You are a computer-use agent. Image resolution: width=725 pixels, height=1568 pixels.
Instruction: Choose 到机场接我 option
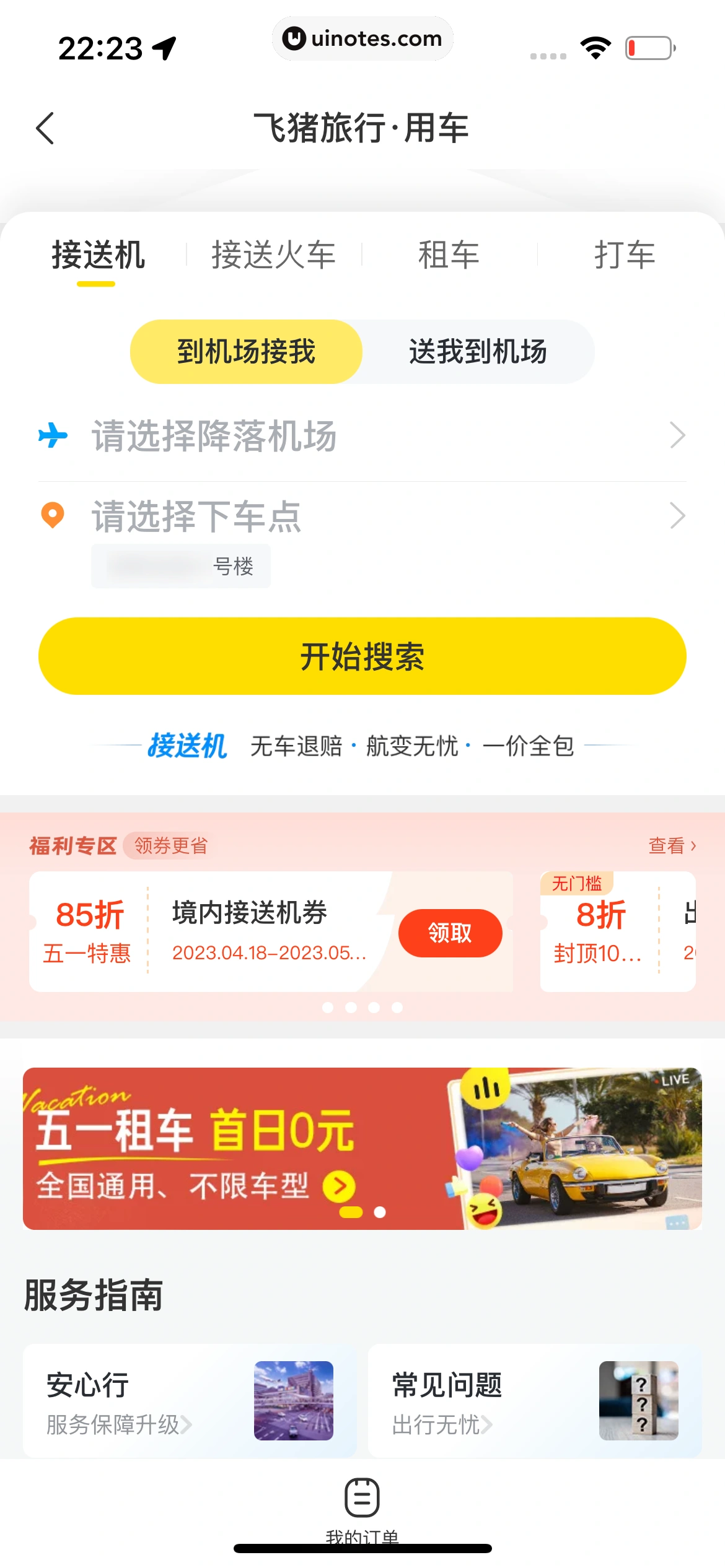(246, 352)
